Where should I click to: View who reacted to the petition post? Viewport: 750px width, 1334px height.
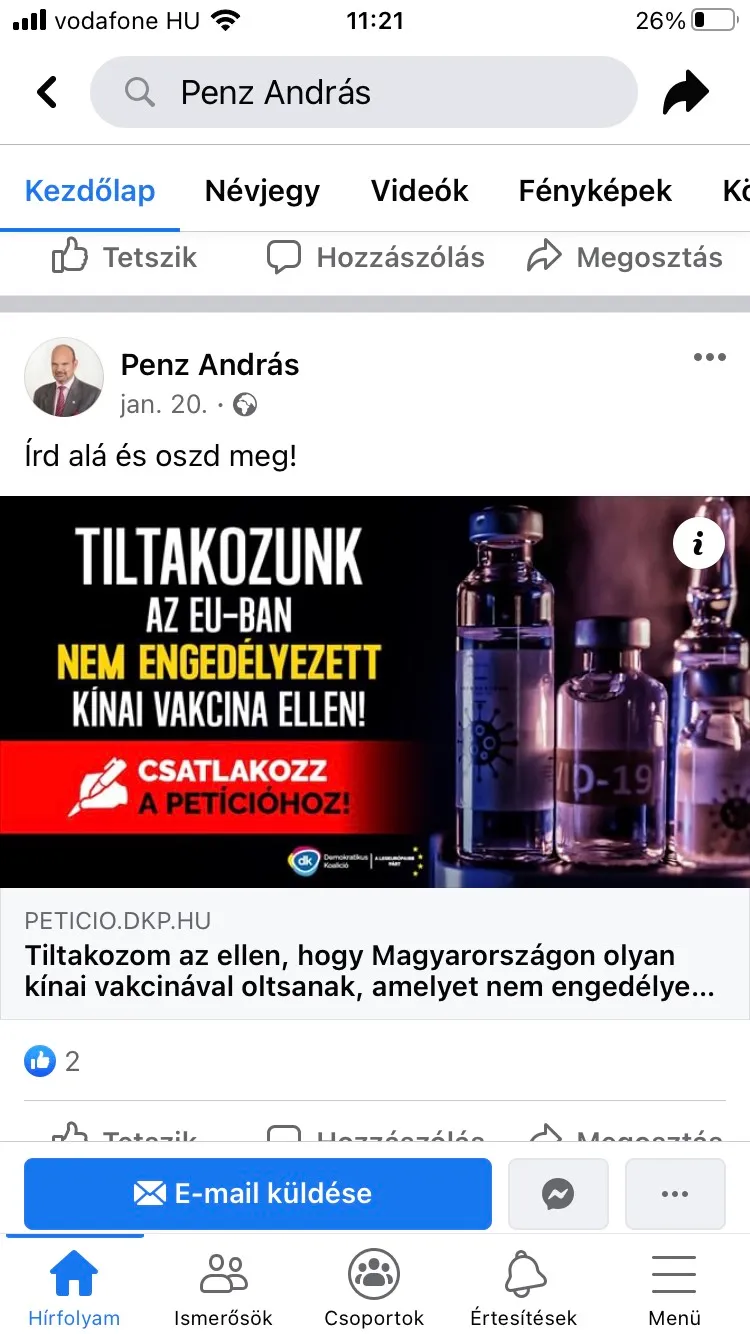[x=52, y=1061]
